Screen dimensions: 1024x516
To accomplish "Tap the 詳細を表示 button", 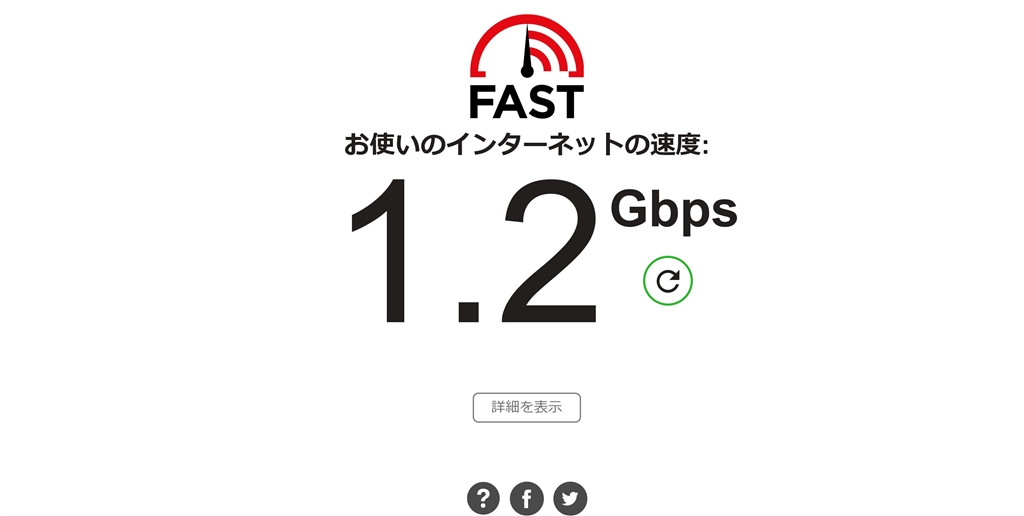I will tap(526, 407).
